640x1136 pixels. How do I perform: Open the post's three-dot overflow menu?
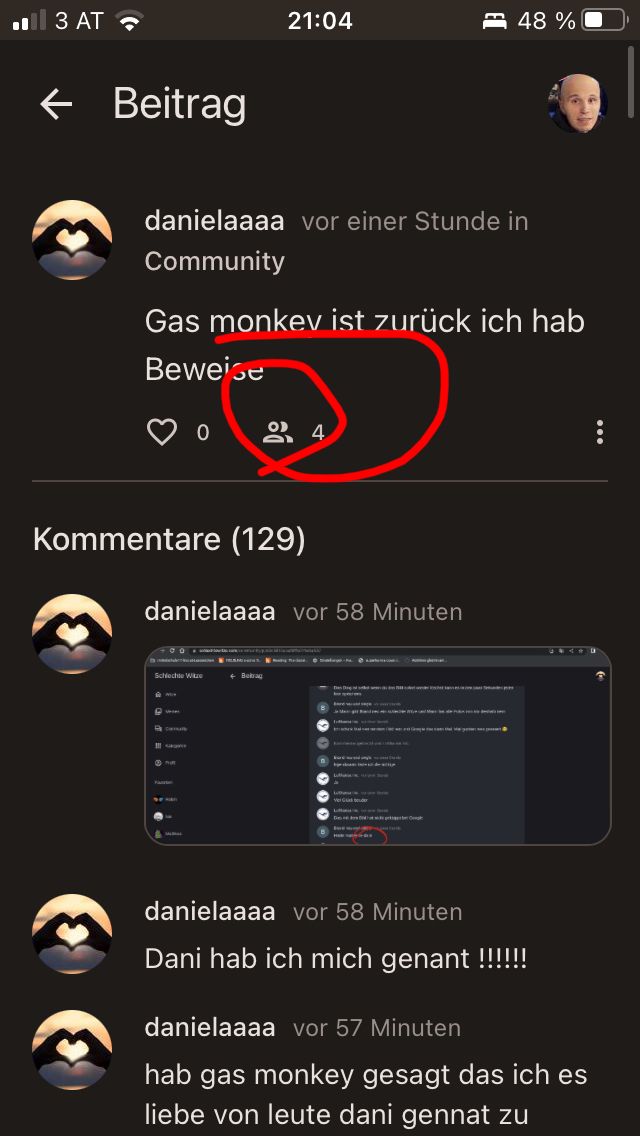click(x=599, y=432)
